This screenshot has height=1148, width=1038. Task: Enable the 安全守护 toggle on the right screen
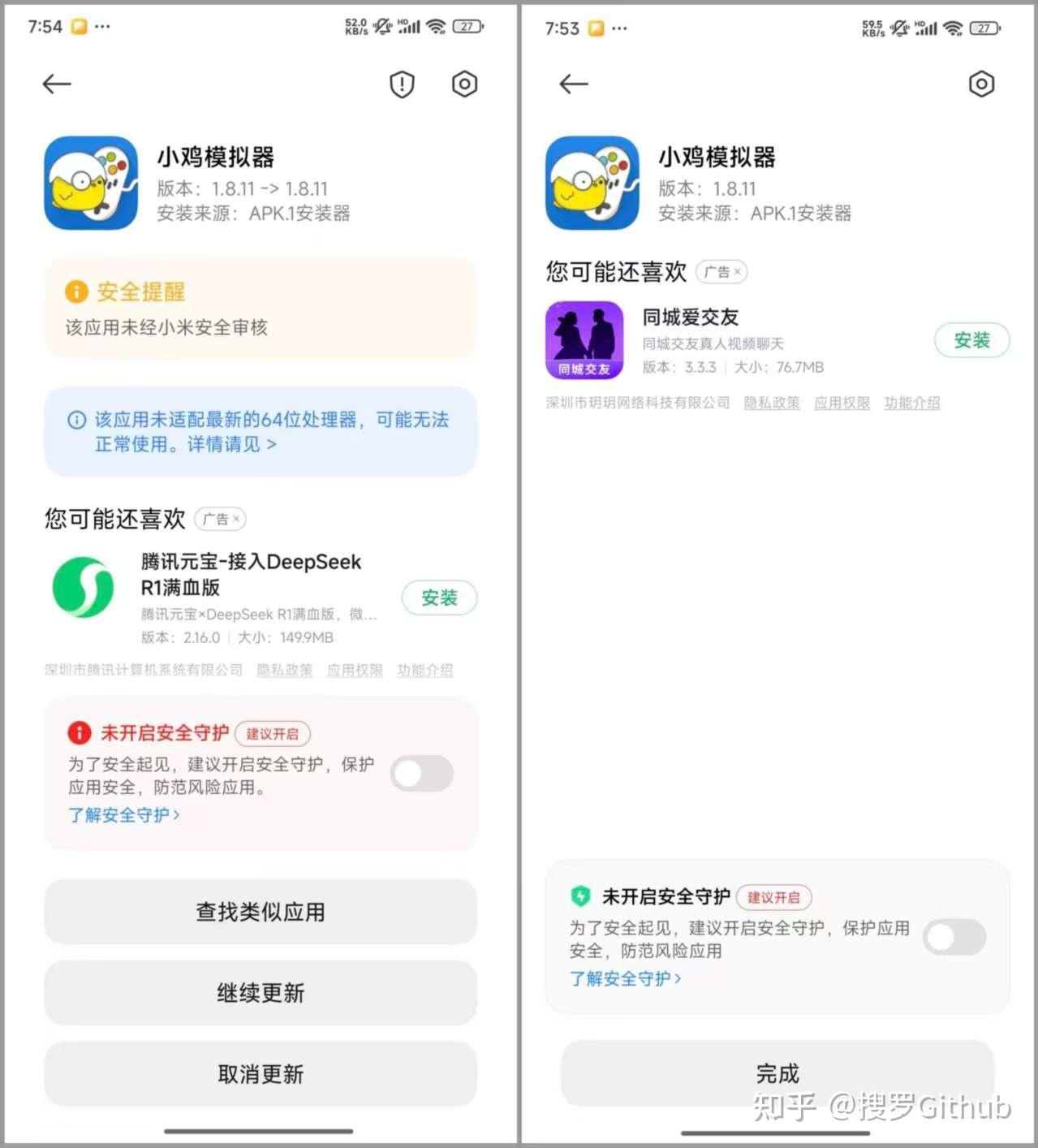[954, 937]
